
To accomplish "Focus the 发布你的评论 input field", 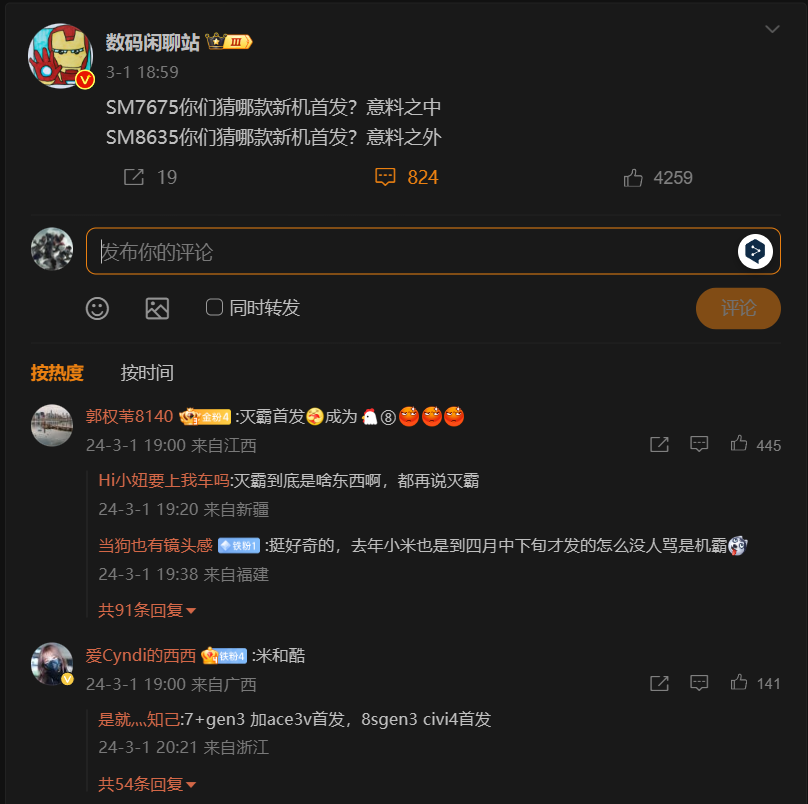I will pos(410,251).
